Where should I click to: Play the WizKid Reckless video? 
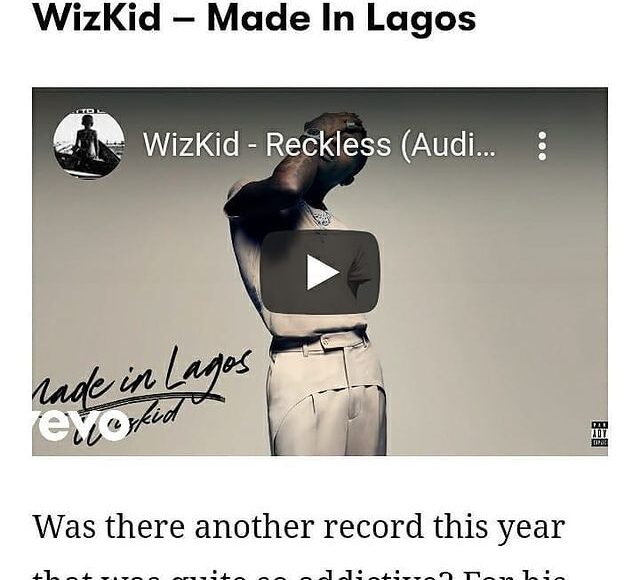pos(320,272)
